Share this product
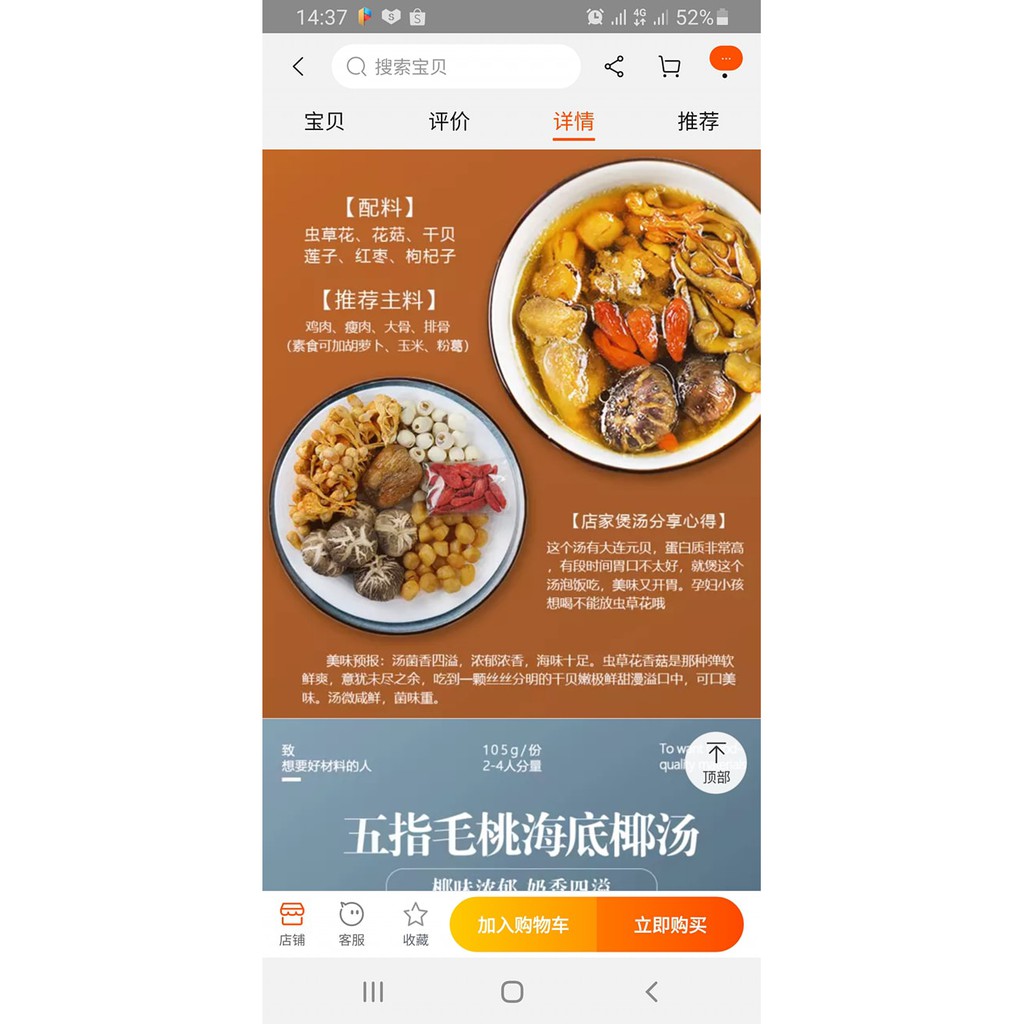Screen dimensions: 1024x1024 click(x=614, y=67)
